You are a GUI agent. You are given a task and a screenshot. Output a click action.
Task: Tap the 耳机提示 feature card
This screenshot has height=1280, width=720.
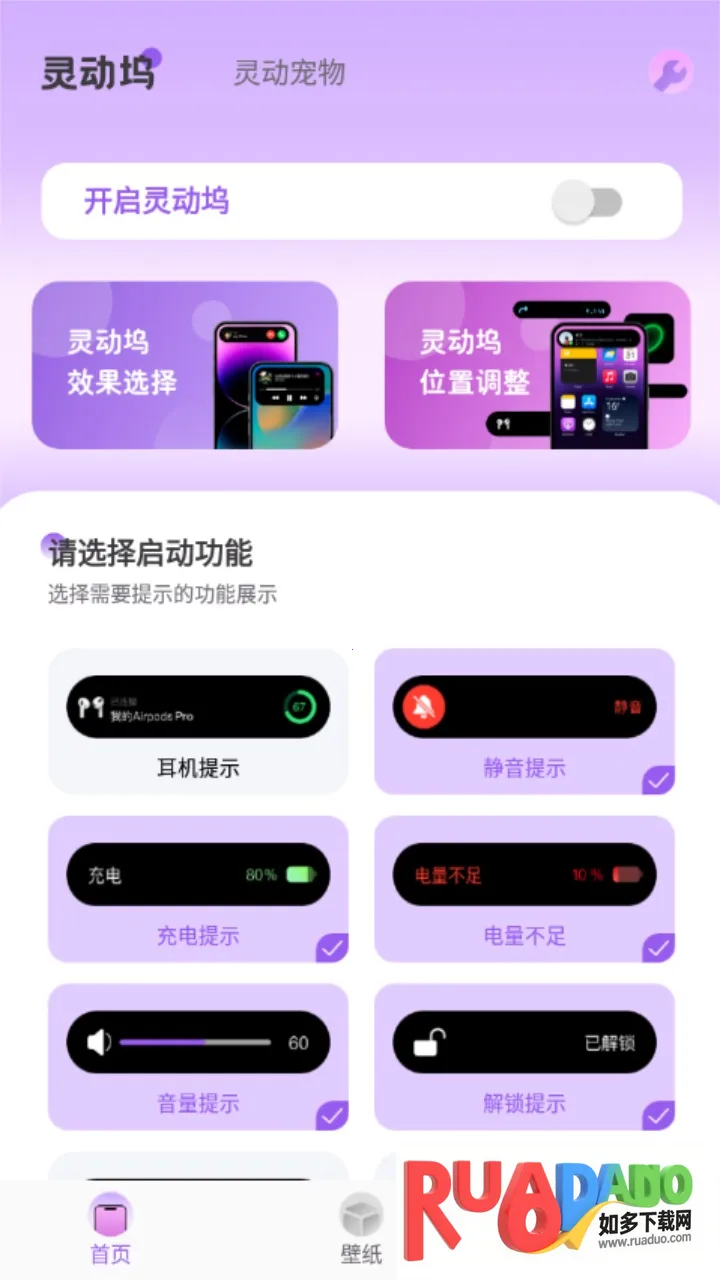point(199,722)
